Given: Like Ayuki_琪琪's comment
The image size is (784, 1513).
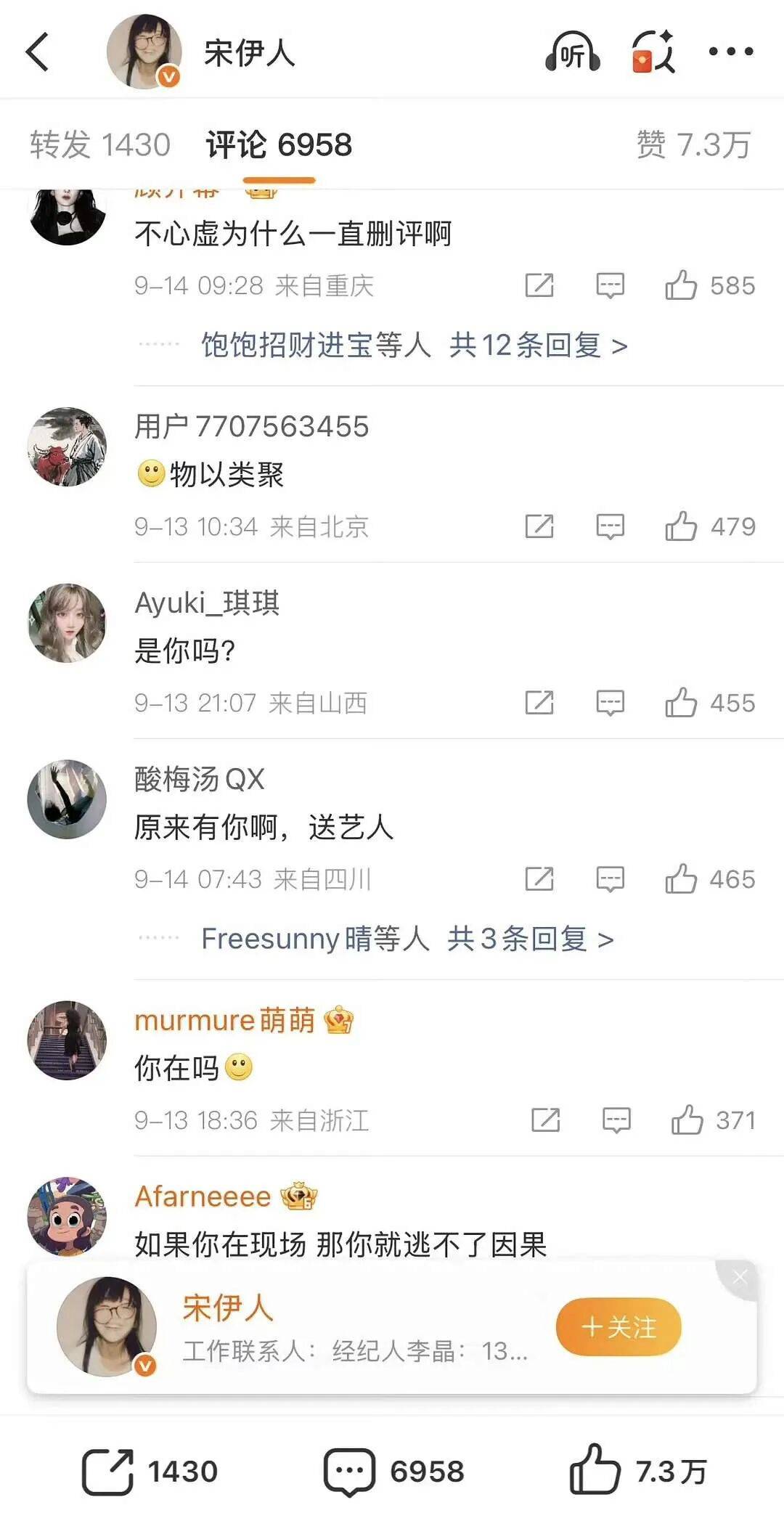Looking at the screenshot, I should point(681,703).
